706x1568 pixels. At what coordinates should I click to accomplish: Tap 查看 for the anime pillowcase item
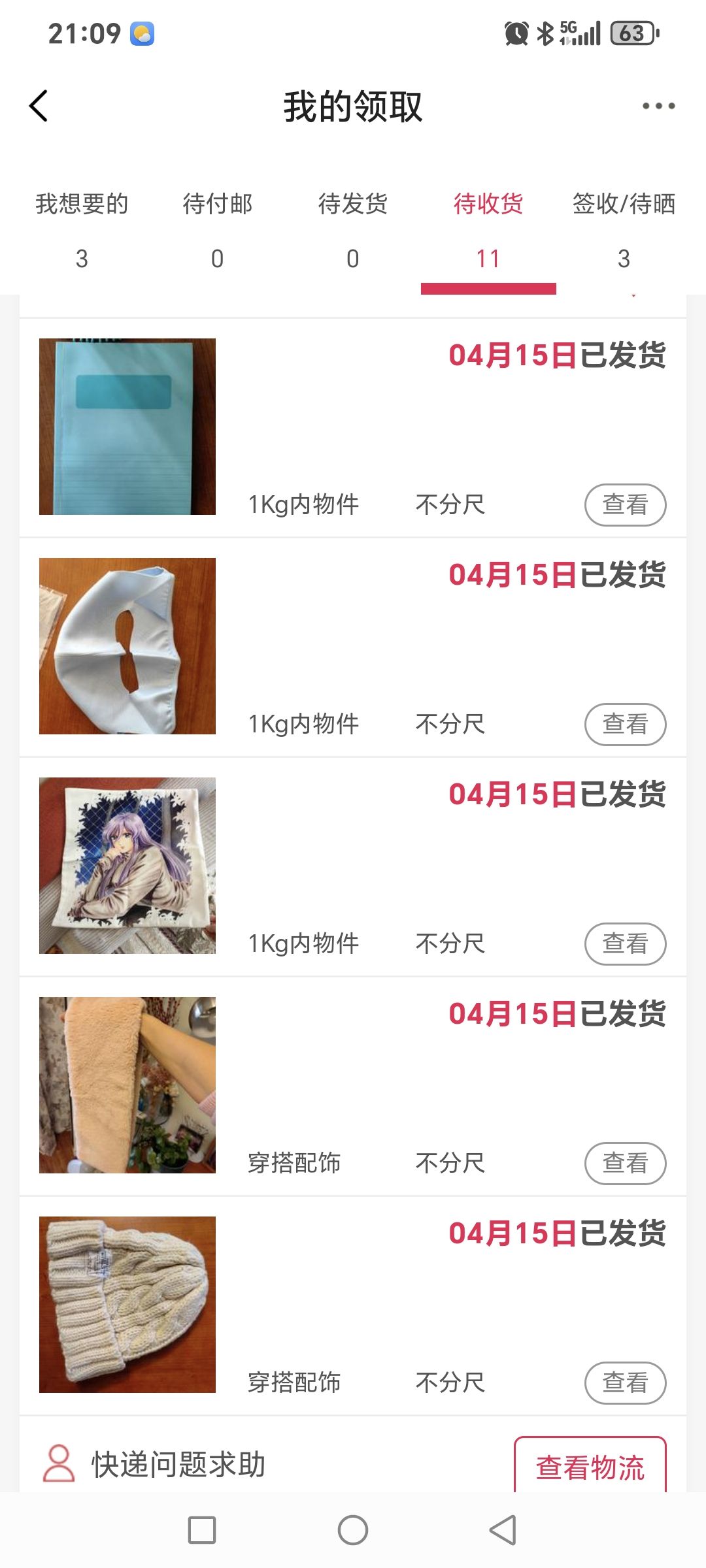(625, 944)
